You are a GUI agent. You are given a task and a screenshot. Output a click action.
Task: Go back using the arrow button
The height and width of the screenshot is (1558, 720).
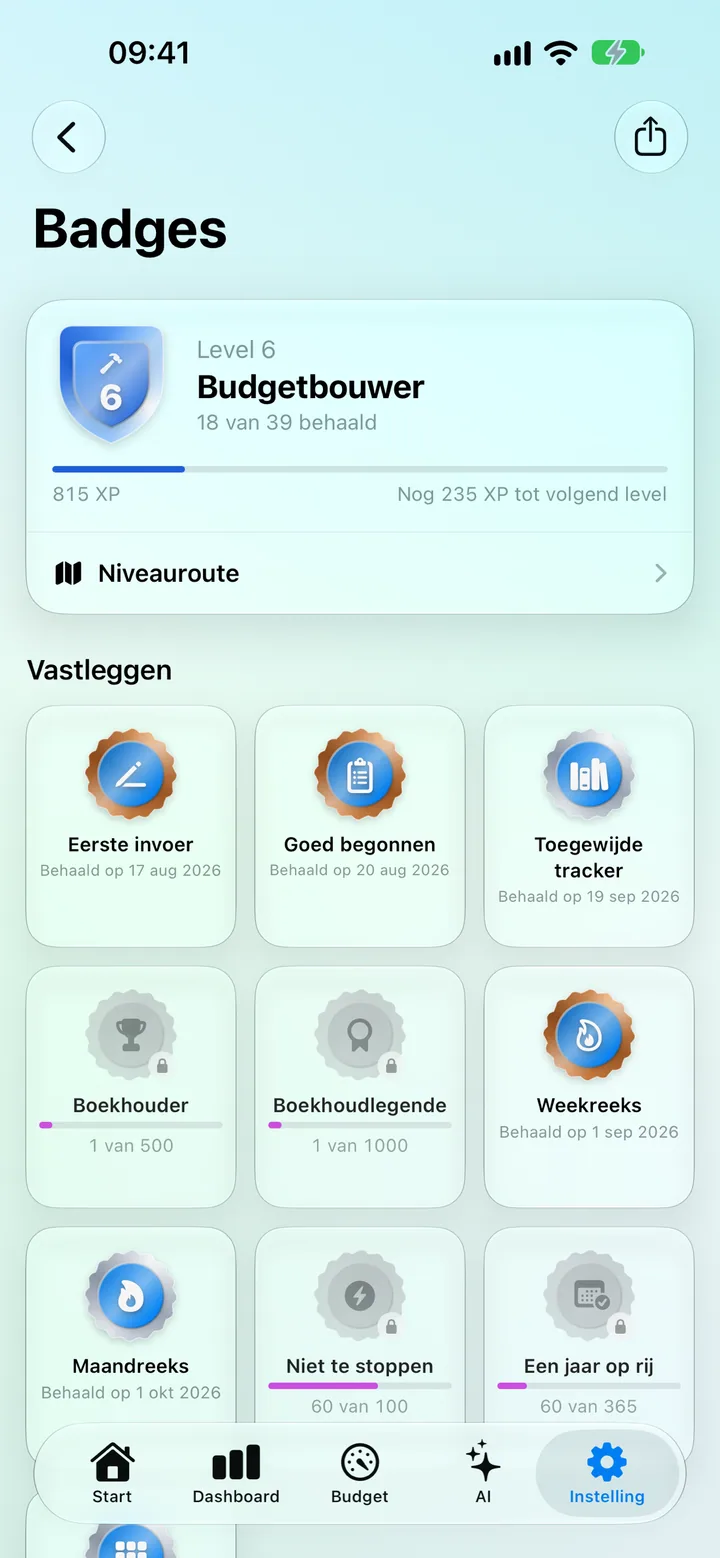click(x=69, y=137)
